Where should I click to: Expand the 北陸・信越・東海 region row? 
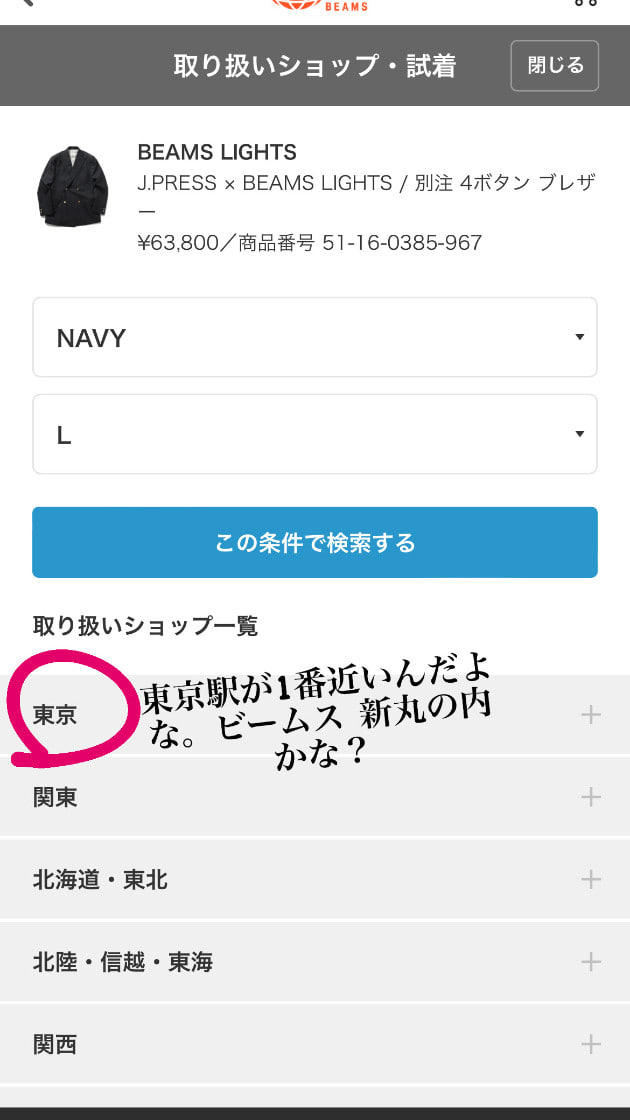314,962
